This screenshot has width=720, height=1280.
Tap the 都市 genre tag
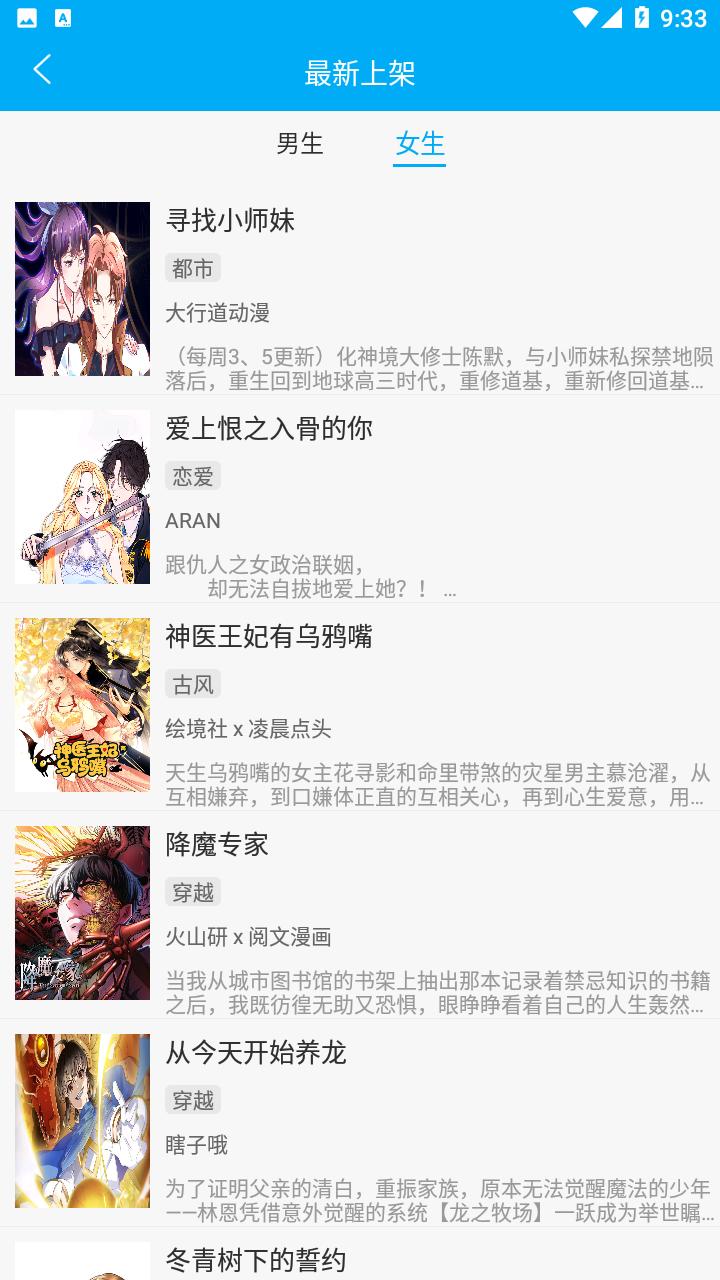[x=193, y=268]
